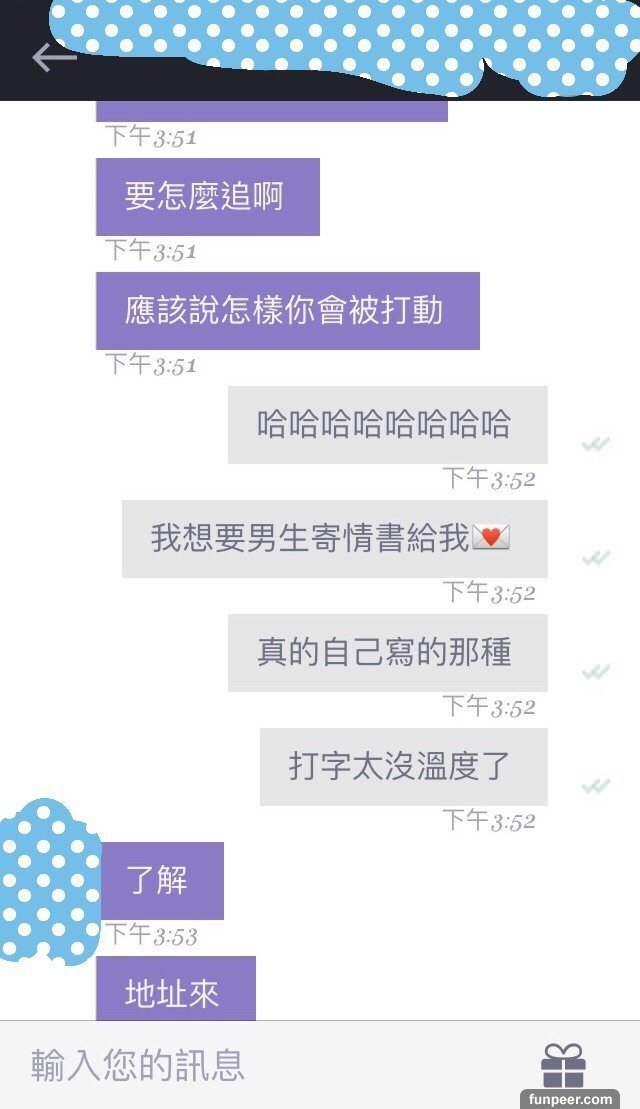
Task: Open the gift icon beside the message box
Action: (563, 1064)
